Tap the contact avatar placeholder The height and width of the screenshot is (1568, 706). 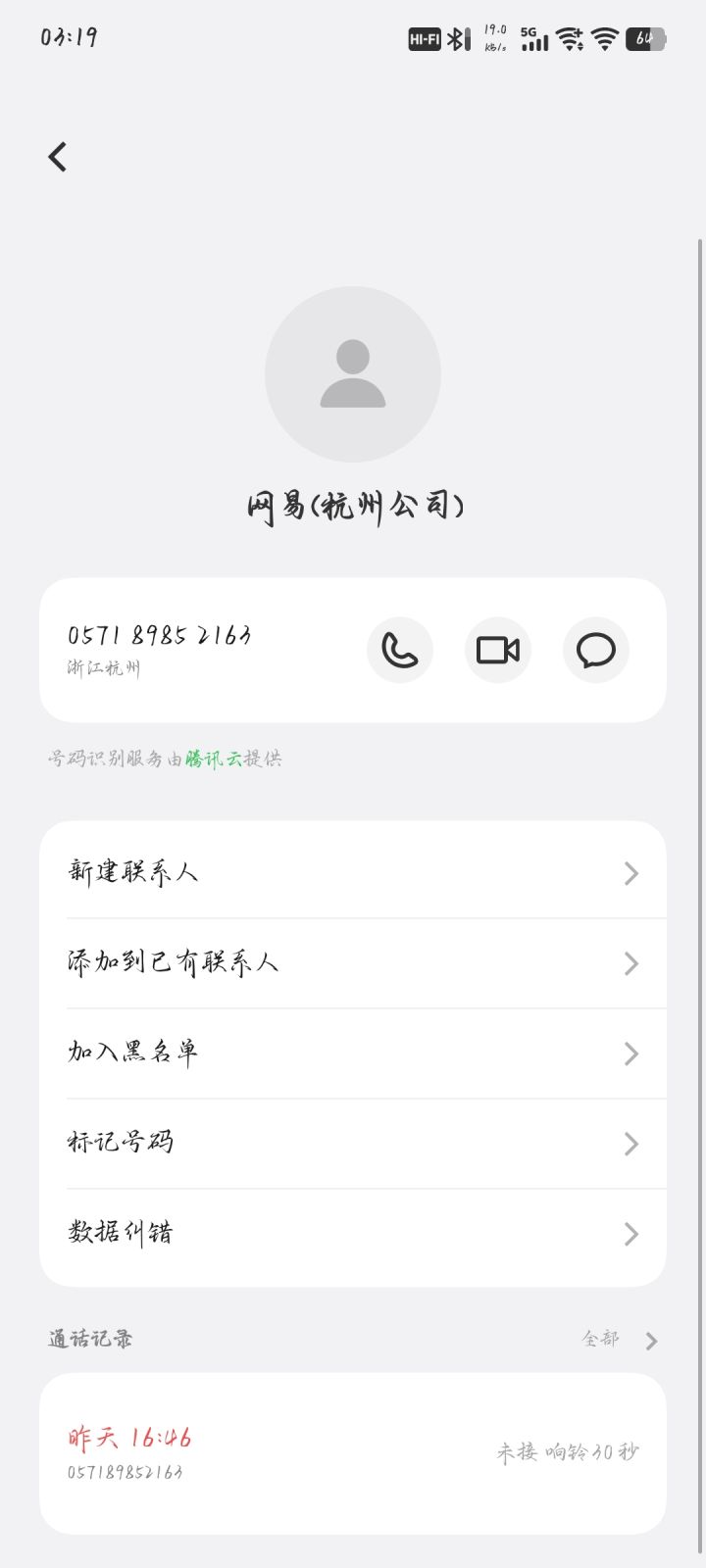pos(352,373)
